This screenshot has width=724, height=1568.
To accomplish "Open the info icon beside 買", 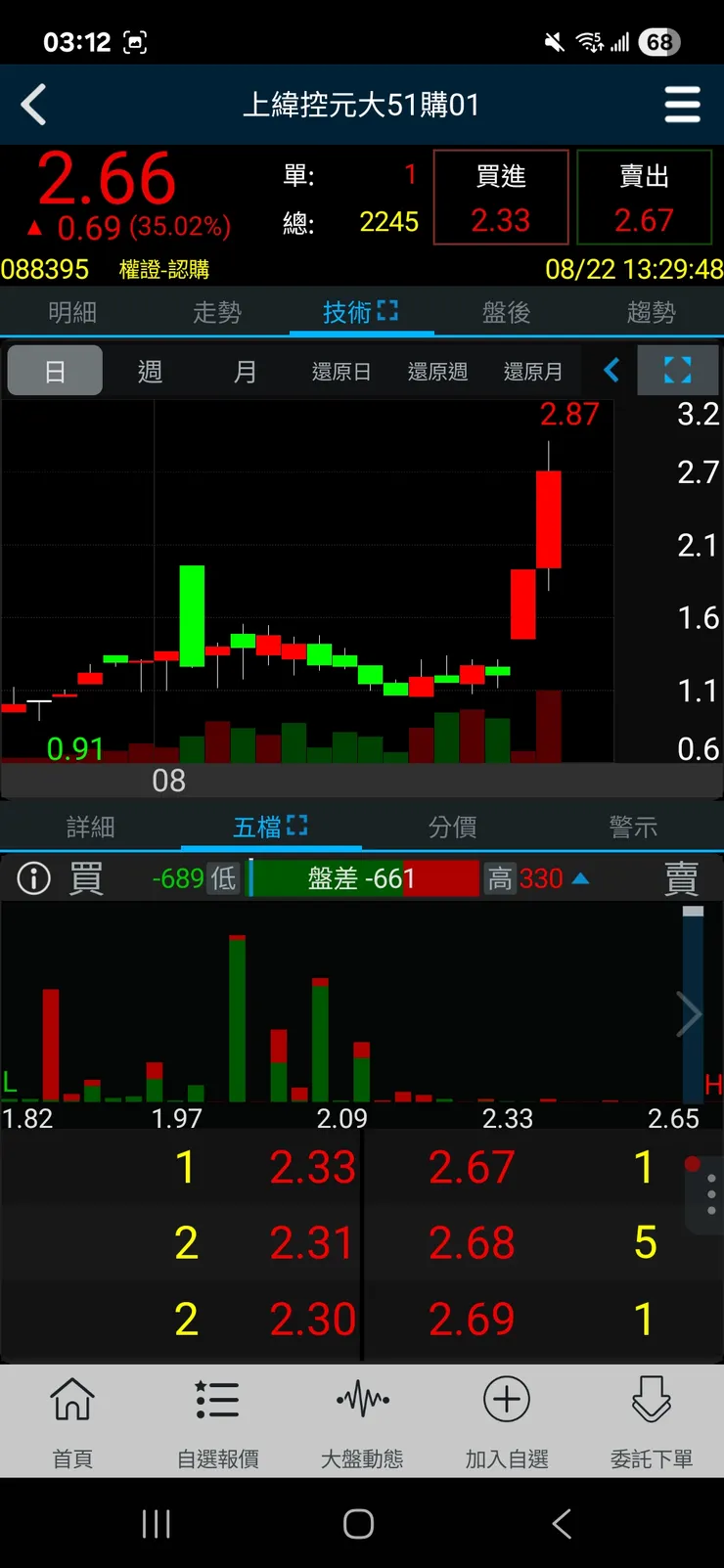I will (34, 878).
